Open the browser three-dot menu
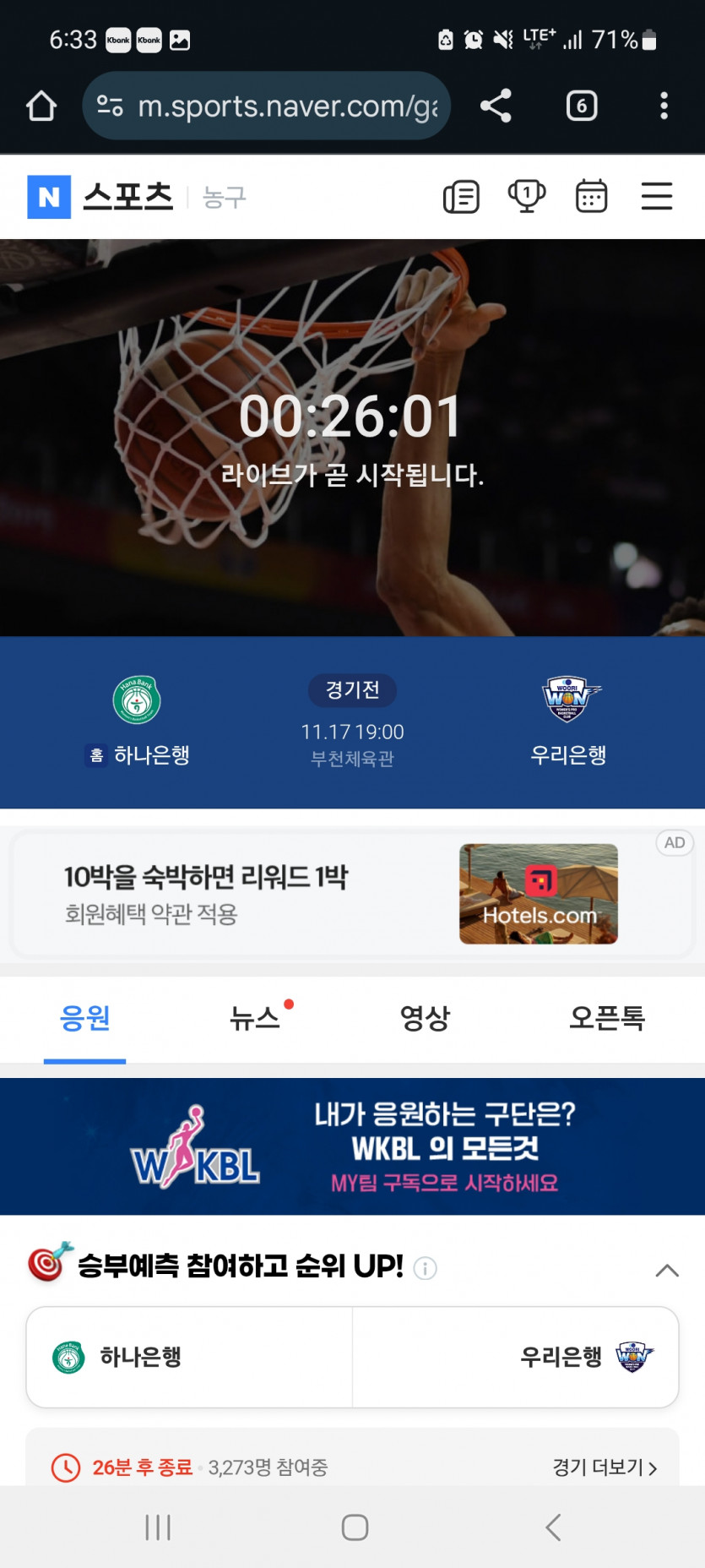Image resolution: width=705 pixels, height=1568 pixels. [x=662, y=106]
